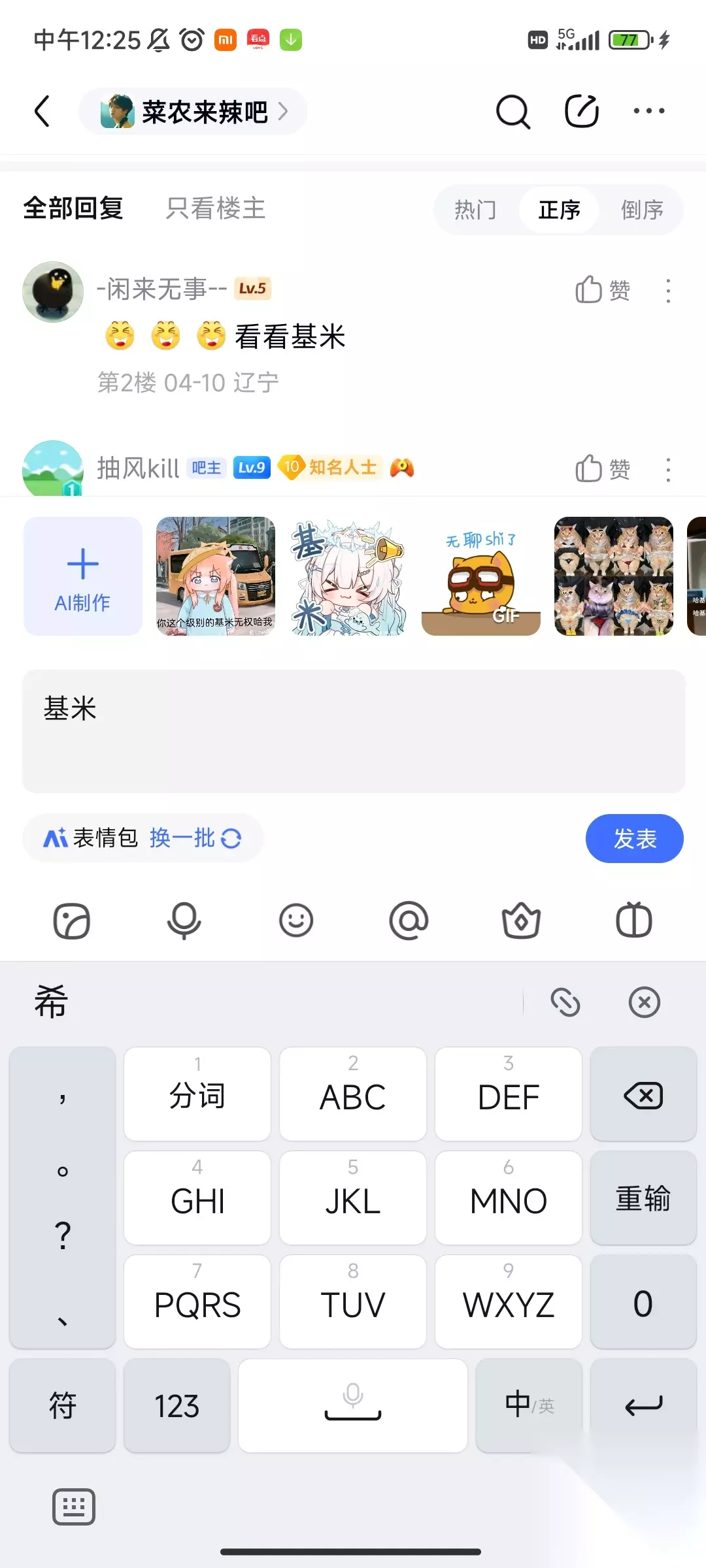This screenshot has height=1568, width=706.
Task: Switch to 只看楼主 tab
Action: pos(216,208)
